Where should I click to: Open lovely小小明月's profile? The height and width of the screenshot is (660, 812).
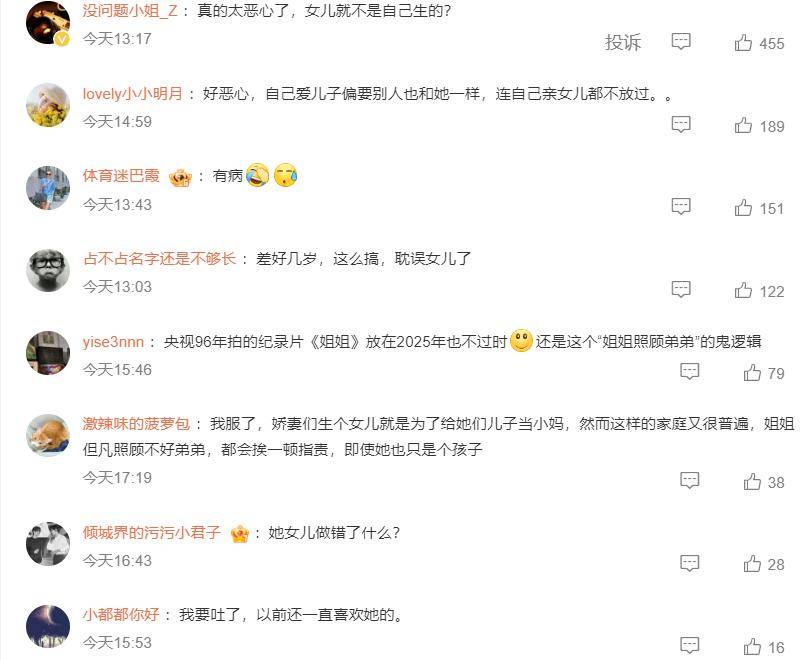(x=132, y=93)
